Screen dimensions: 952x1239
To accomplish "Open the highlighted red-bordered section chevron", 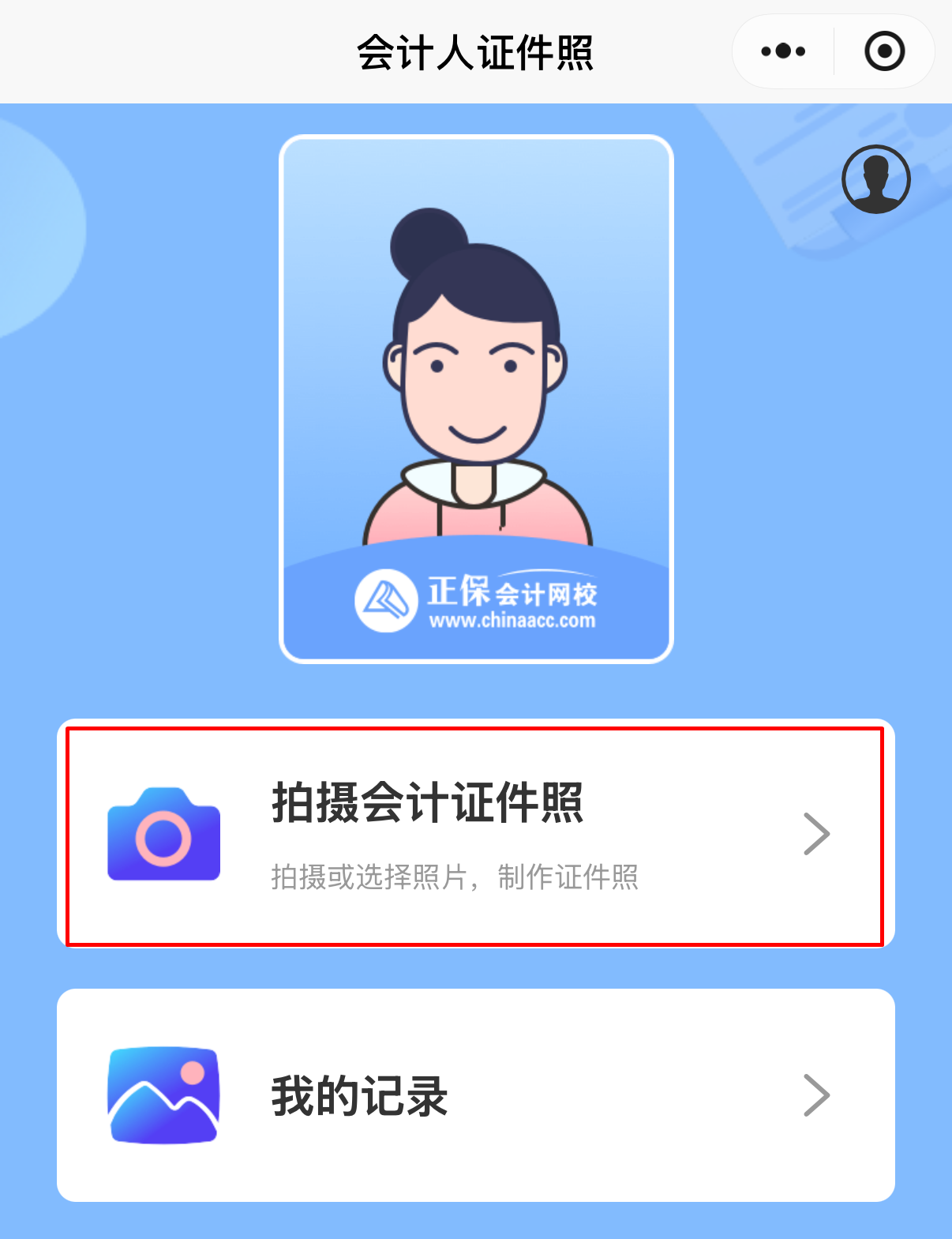I will (819, 833).
